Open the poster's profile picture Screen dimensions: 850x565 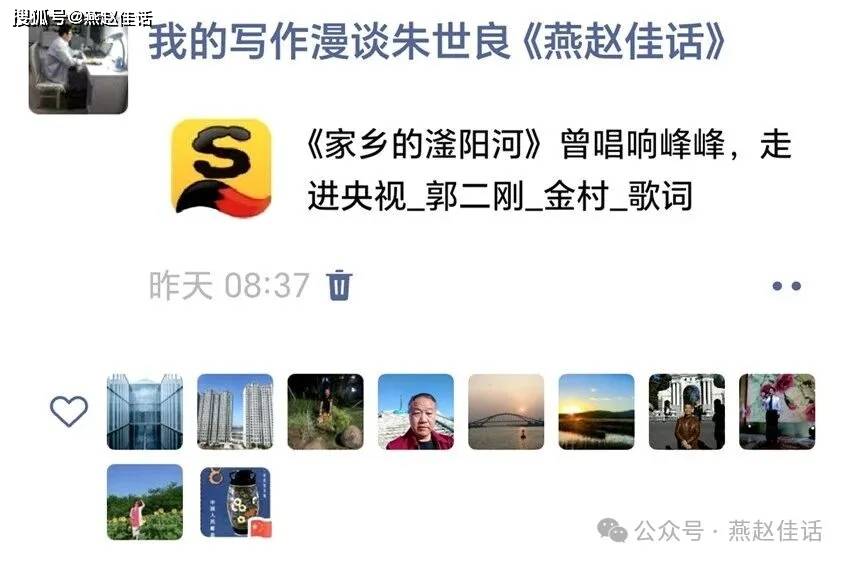click(x=78, y=63)
